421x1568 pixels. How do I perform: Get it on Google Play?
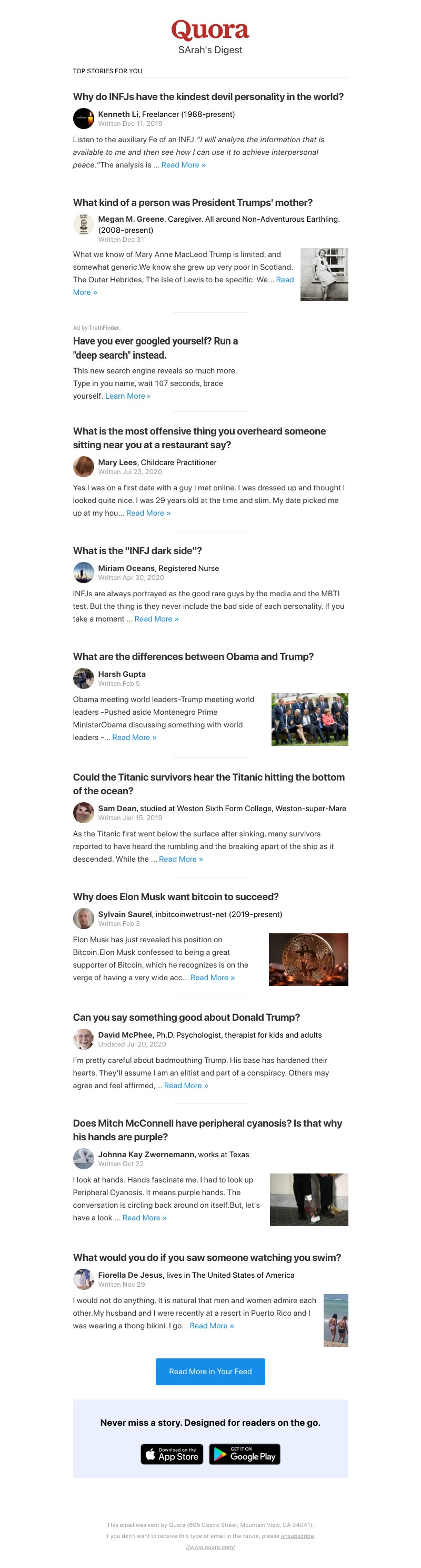[245, 1454]
